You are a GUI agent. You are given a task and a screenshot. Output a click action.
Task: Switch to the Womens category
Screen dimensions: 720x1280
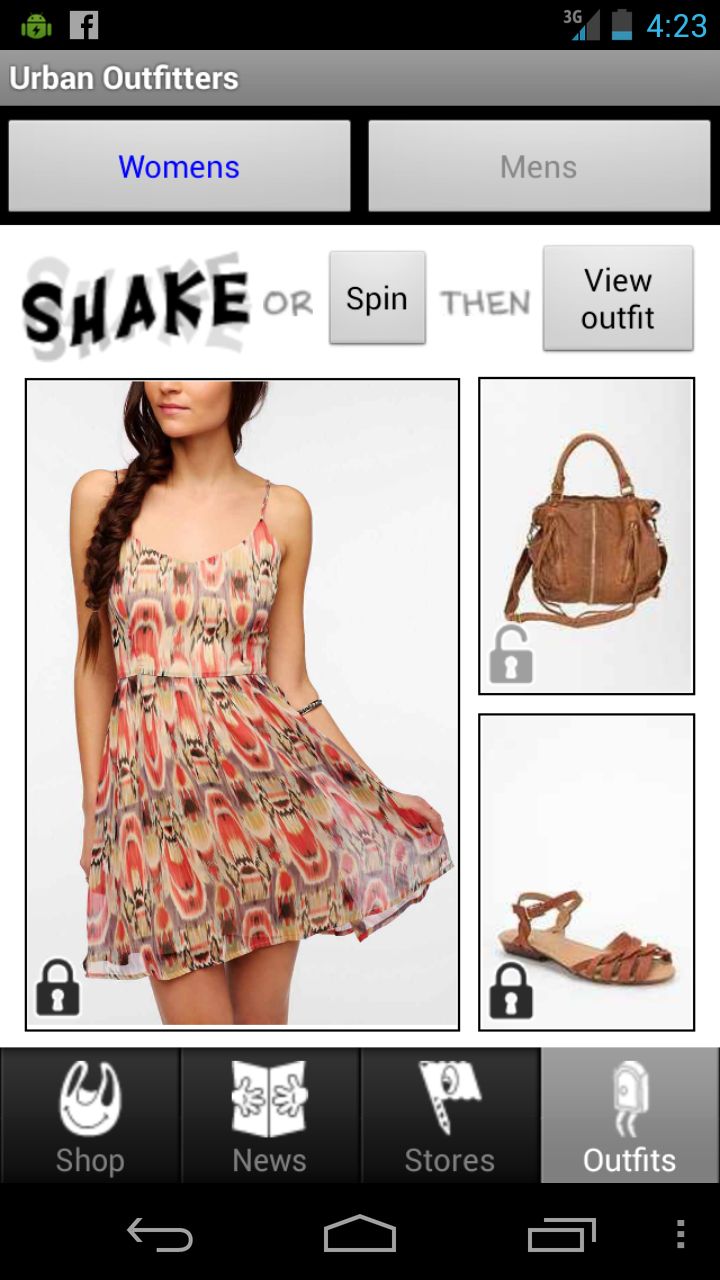179,166
